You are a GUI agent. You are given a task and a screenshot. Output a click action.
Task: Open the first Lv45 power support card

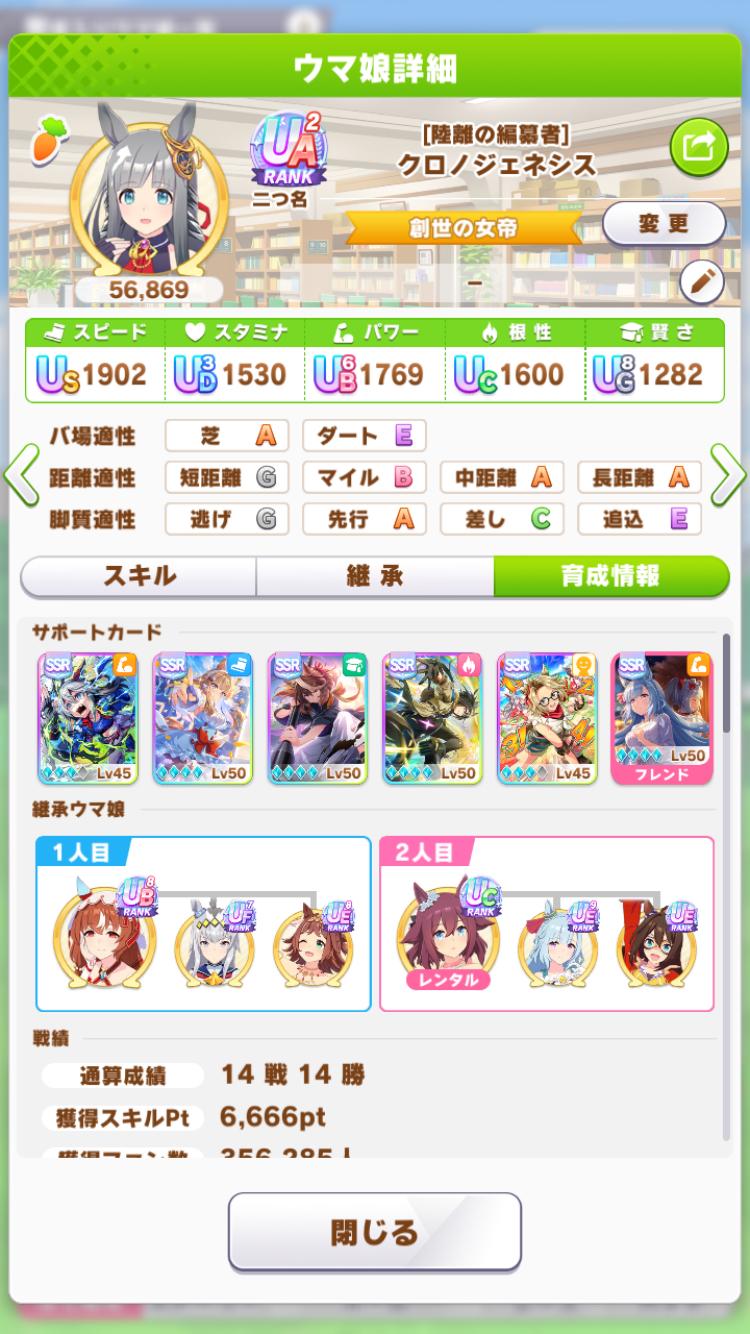pyautogui.click(x=87, y=718)
